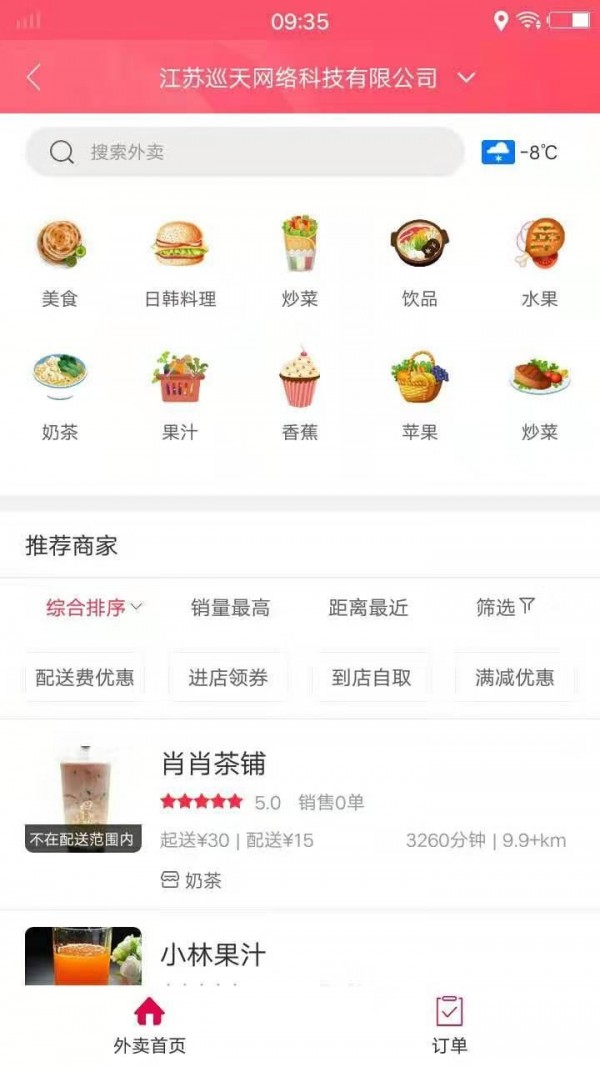Open the 苹果 category
This screenshot has width=600, height=1067.
pyautogui.click(x=419, y=395)
